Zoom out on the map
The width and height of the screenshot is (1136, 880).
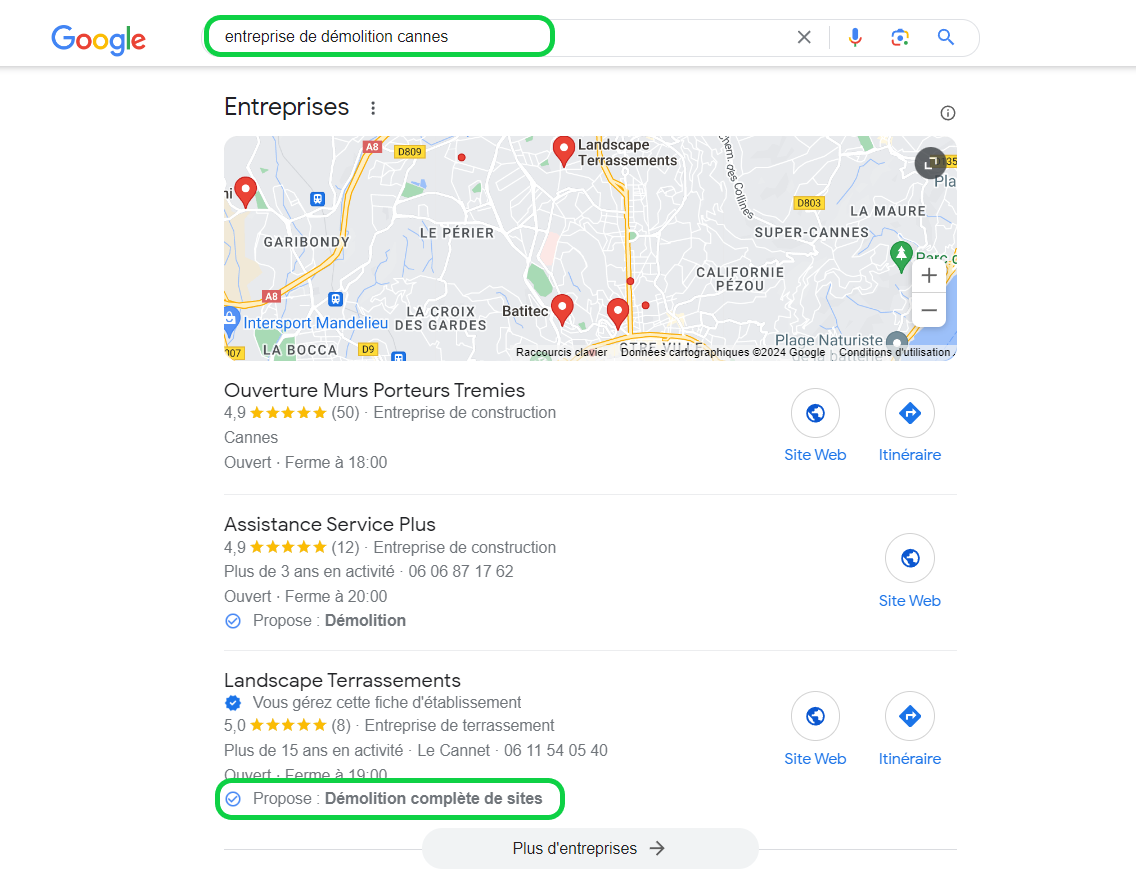pyautogui.click(x=929, y=311)
